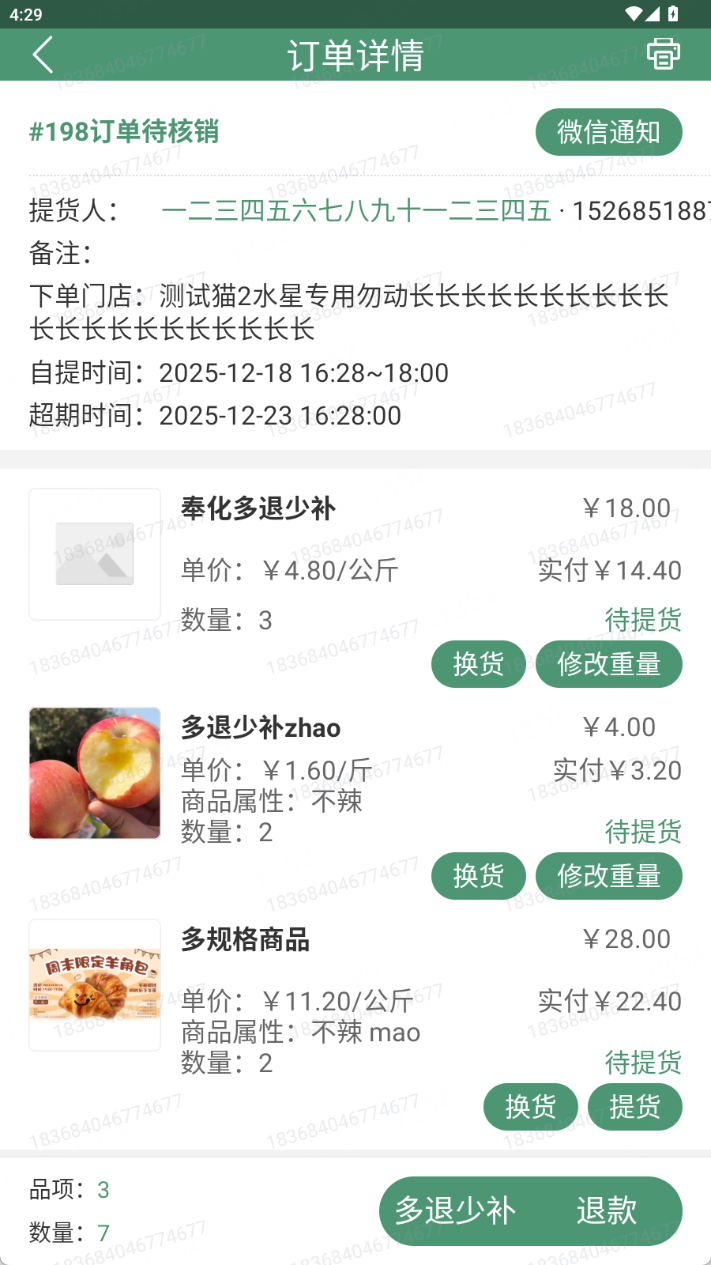Exchange the 多退少补zhao item via 换货

point(478,876)
